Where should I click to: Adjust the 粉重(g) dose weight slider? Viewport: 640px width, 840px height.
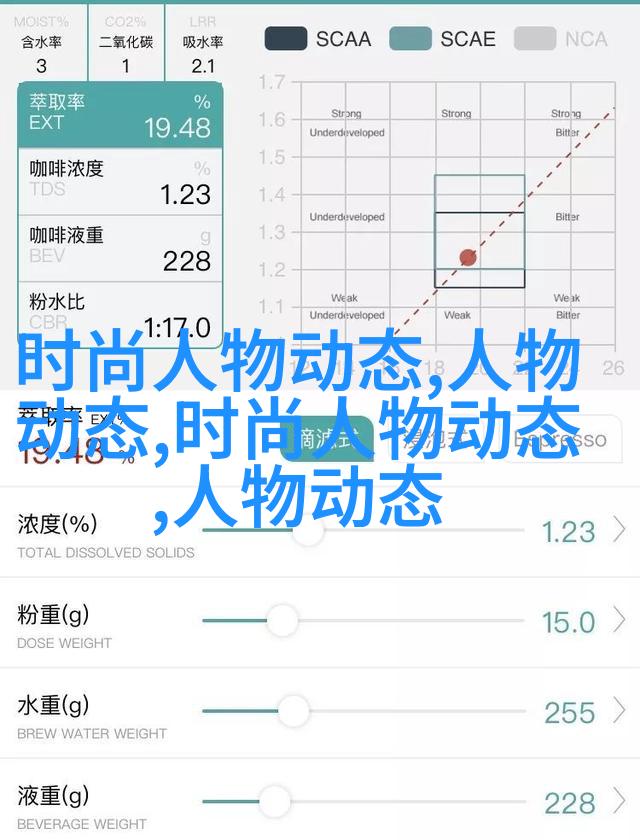coord(282,621)
